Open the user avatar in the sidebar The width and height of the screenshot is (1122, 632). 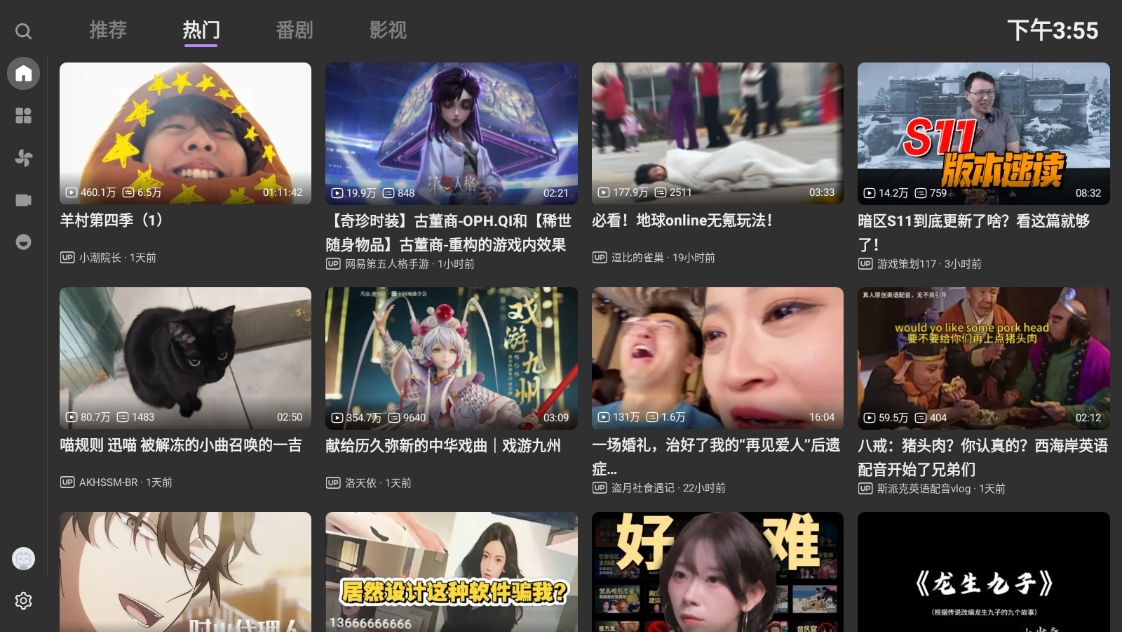(x=23, y=559)
